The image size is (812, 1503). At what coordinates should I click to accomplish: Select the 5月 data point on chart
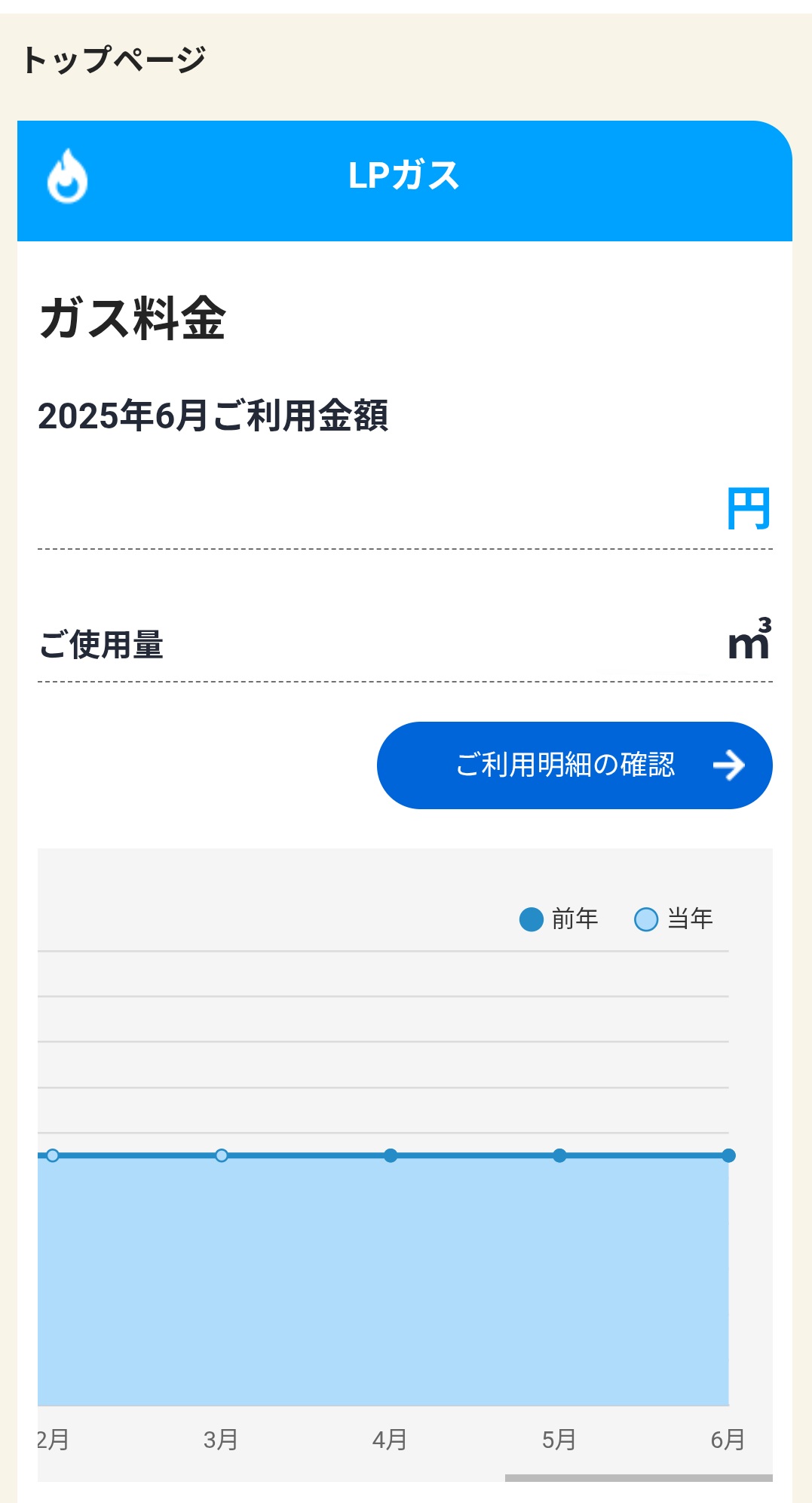[x=559, y=1155]
